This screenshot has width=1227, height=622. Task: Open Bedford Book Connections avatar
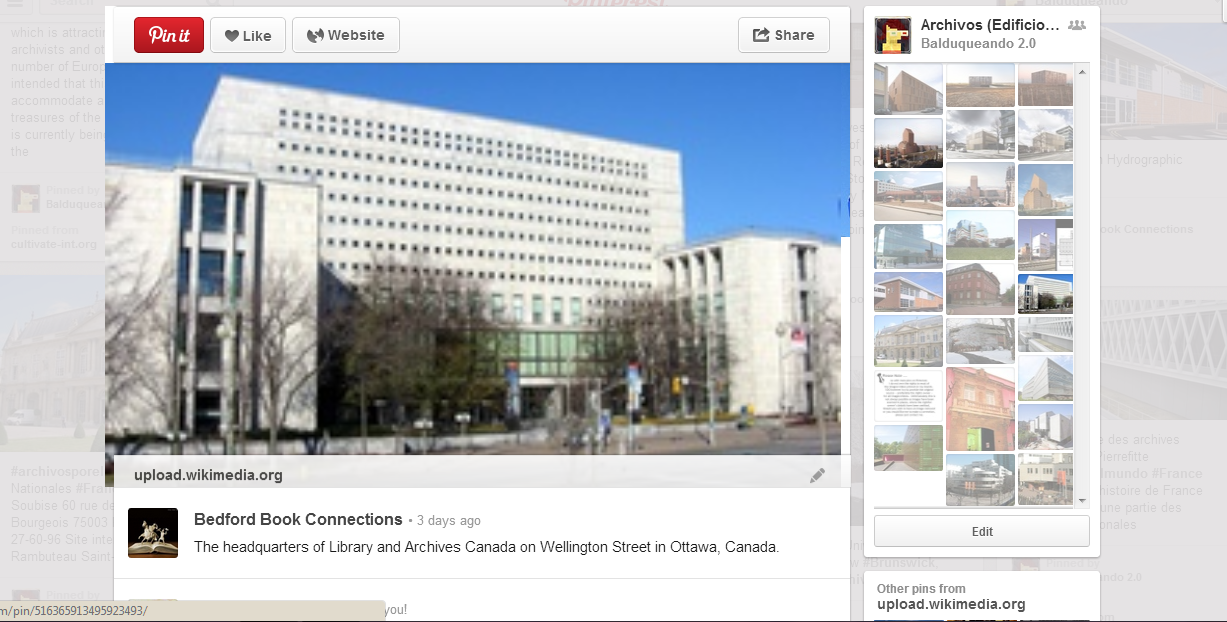[x=153, y=533]
